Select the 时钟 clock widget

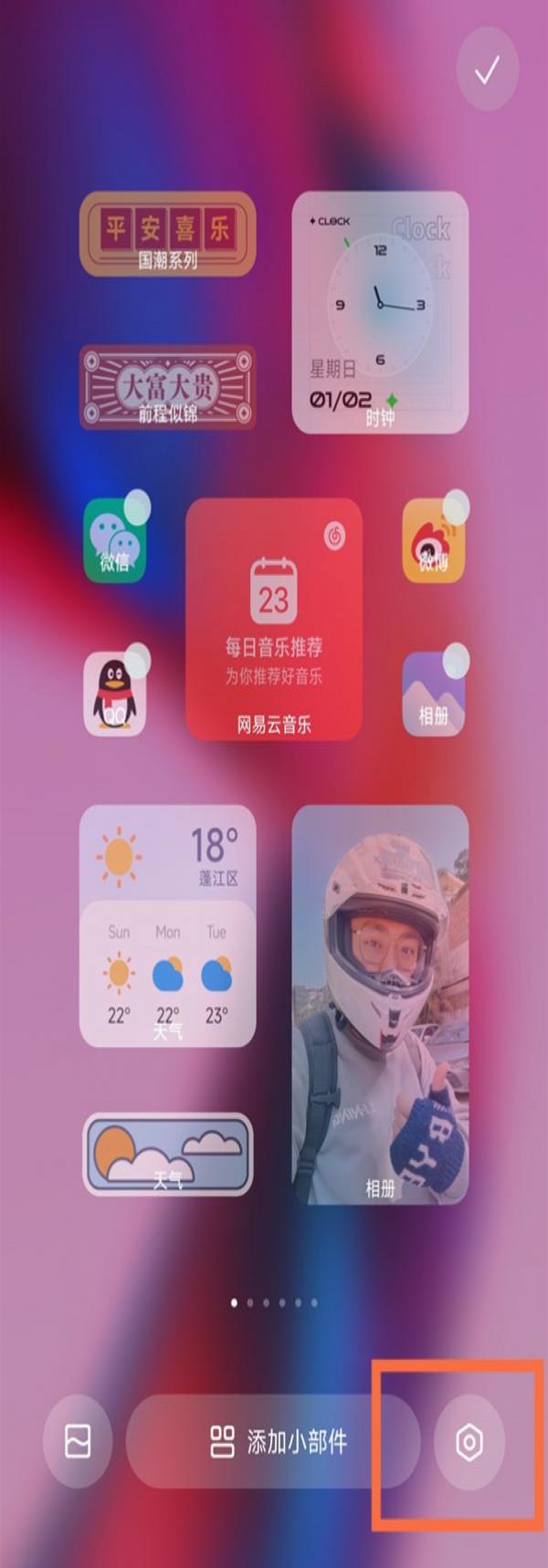click(x=380, y=312)
